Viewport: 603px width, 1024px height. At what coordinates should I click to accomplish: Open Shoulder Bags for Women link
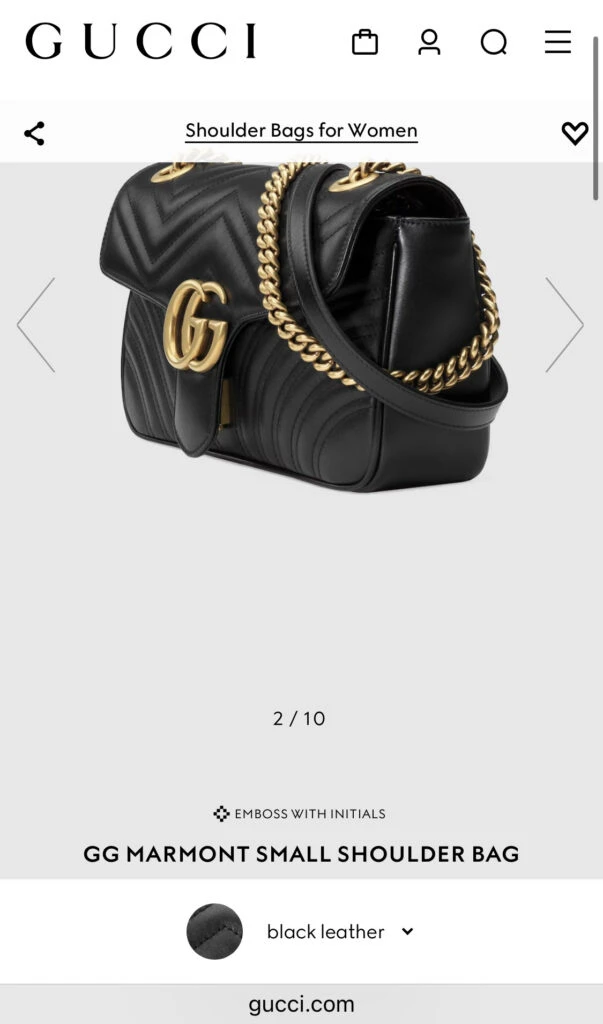tap(301, 131)
